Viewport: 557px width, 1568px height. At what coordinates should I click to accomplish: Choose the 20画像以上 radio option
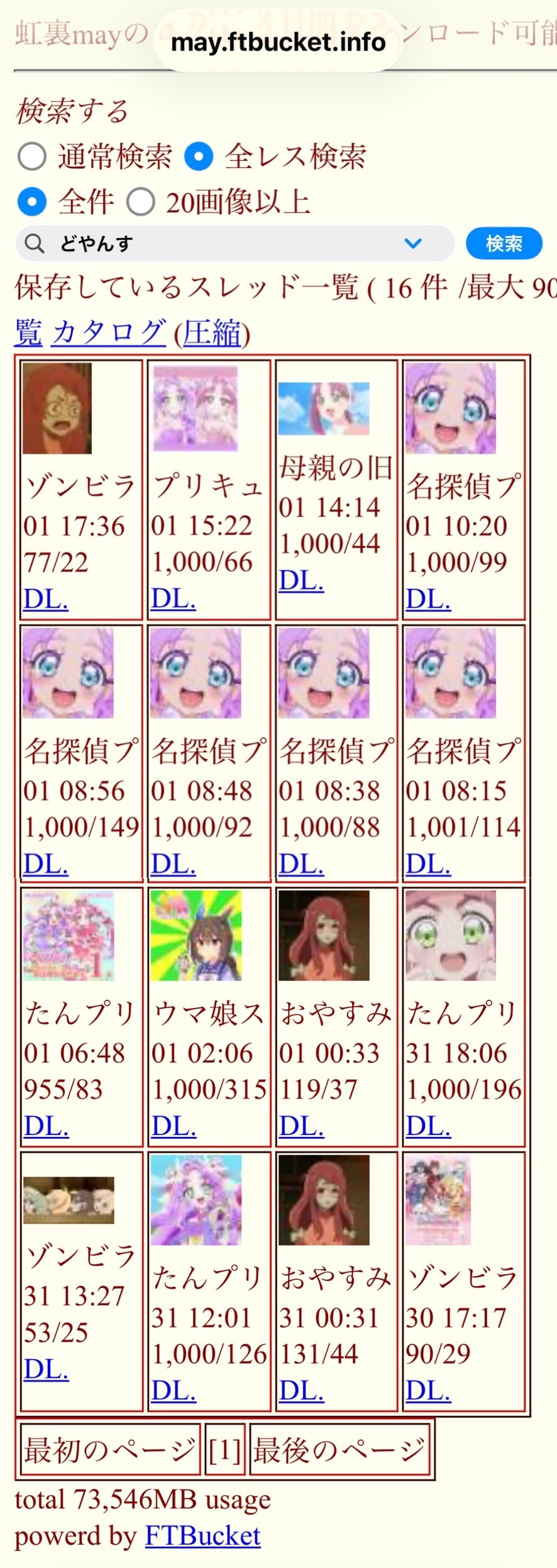coord(141,202)
